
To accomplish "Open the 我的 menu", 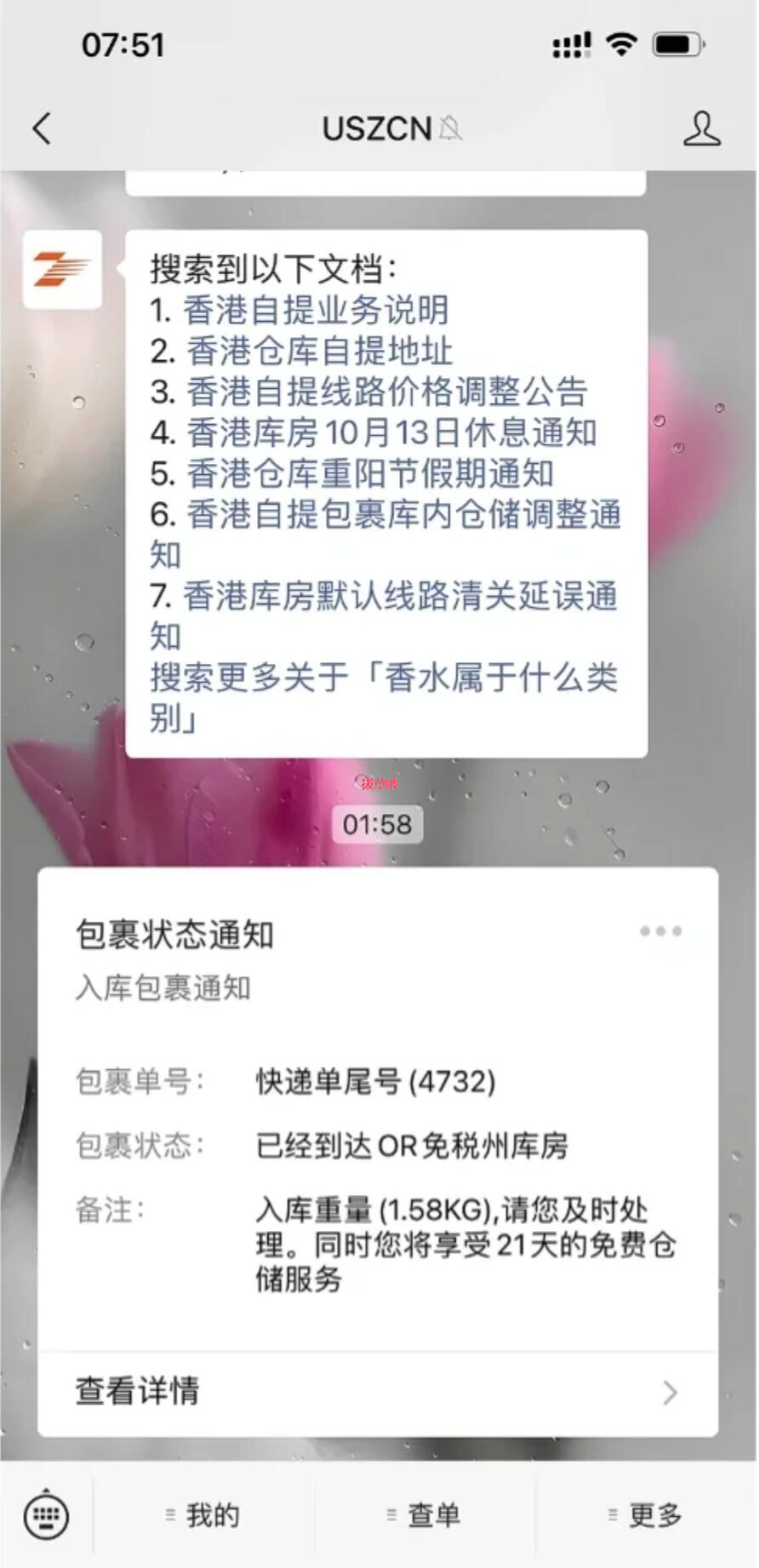I will pos(204,1516).
